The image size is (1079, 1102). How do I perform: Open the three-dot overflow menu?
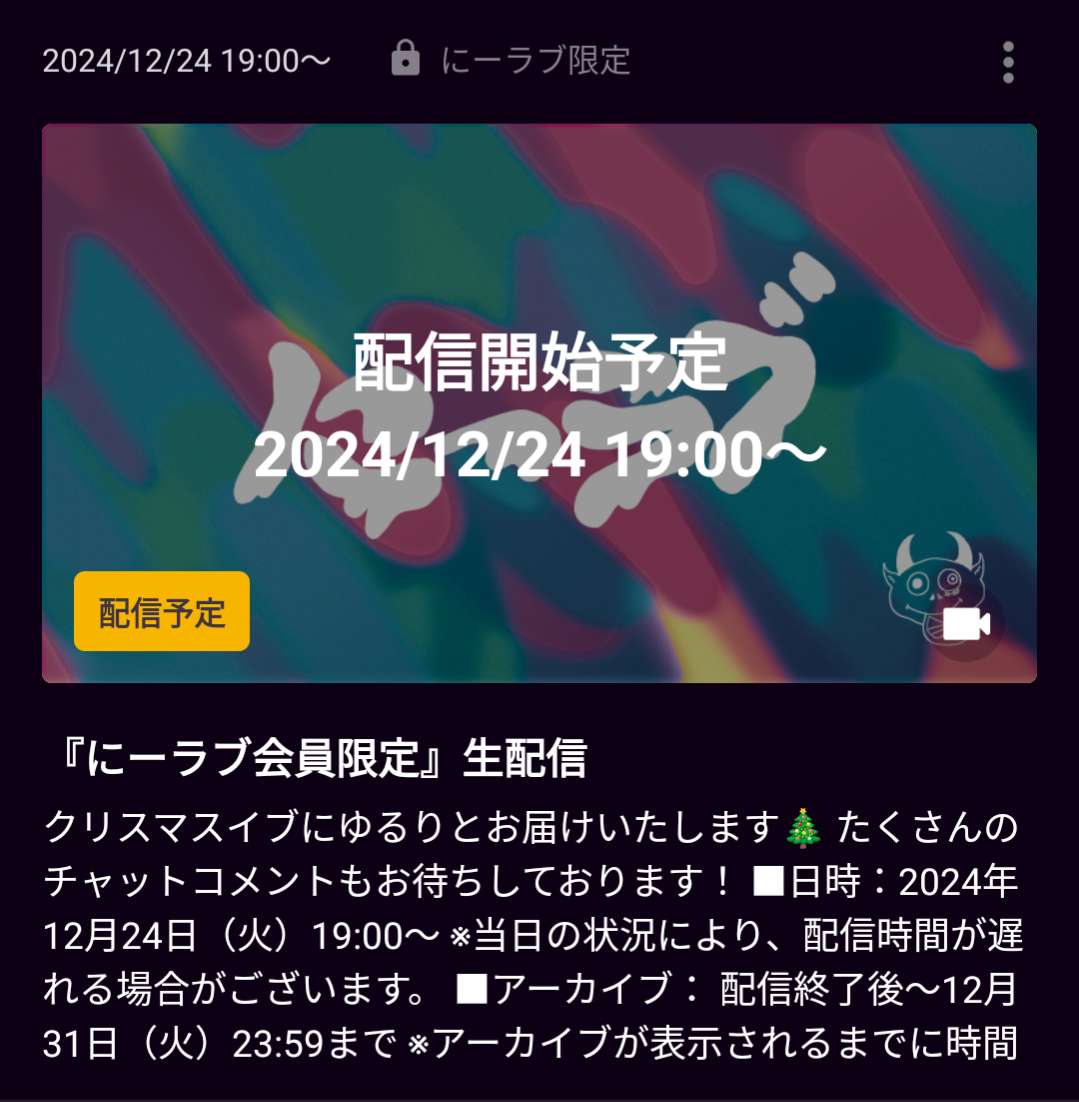click(1007, 62)
